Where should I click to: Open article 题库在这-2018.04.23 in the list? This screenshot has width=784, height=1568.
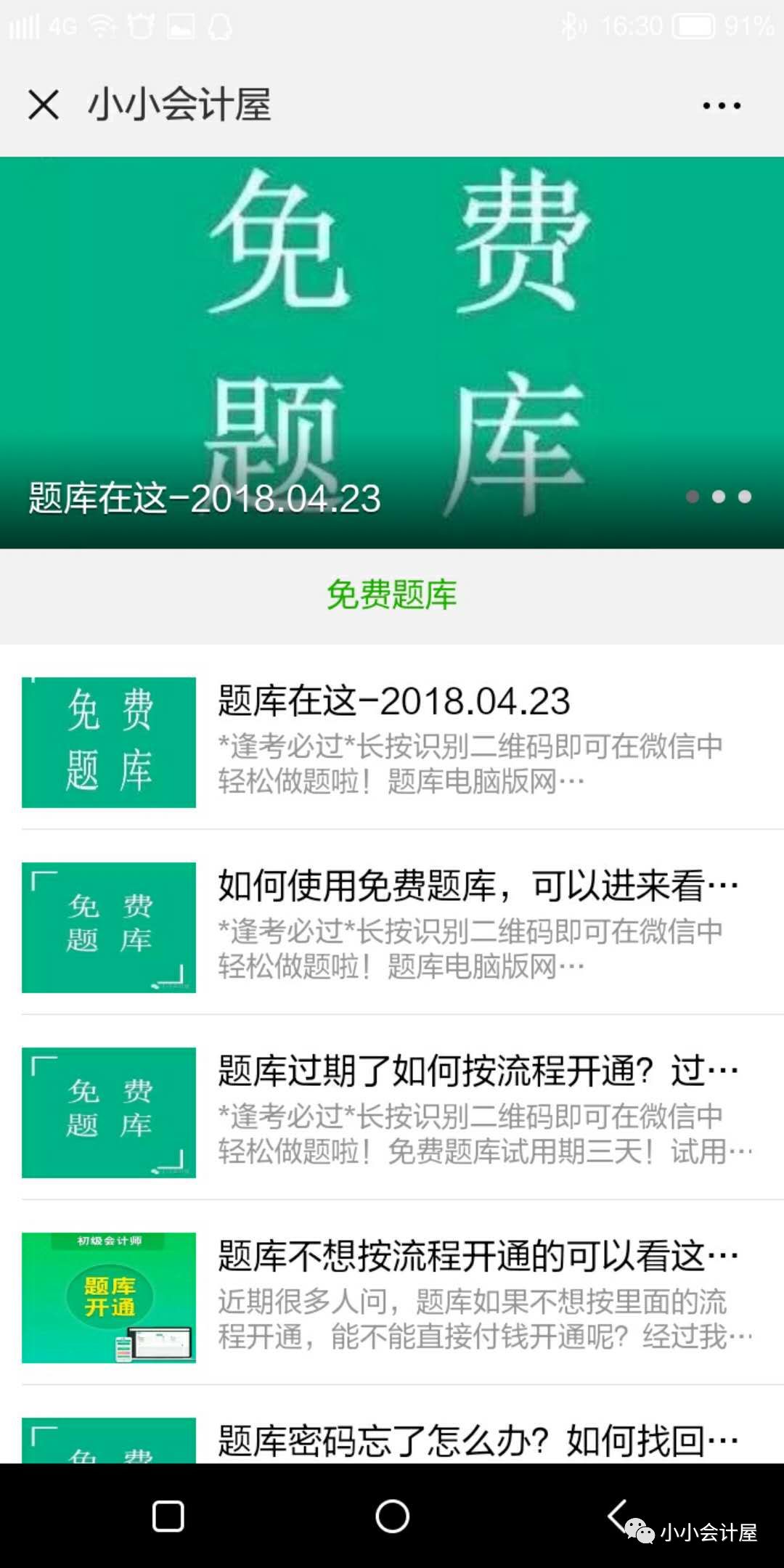click(x=392, y=742)
